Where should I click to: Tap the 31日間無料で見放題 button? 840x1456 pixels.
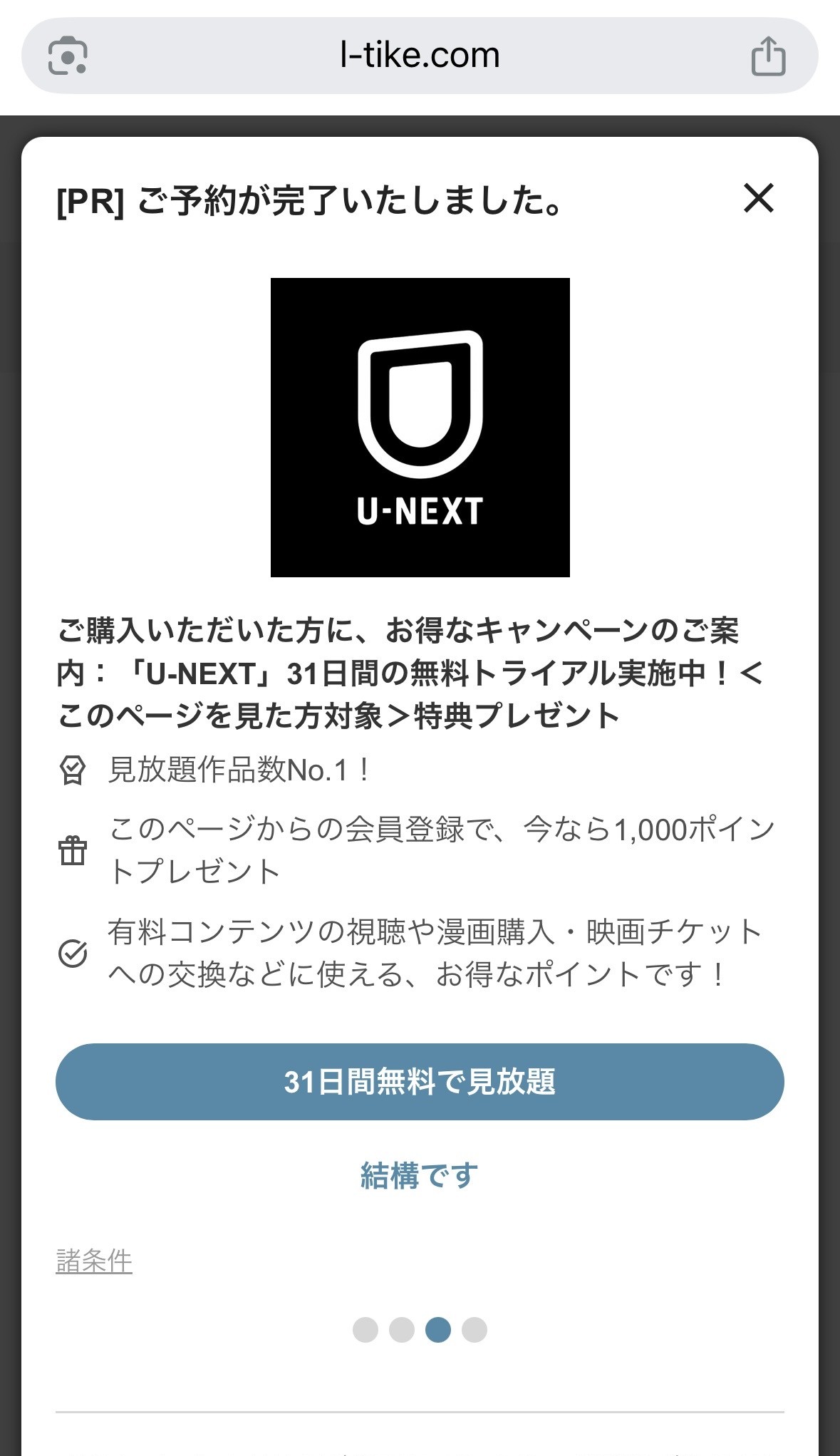(x=420, y=1081)
